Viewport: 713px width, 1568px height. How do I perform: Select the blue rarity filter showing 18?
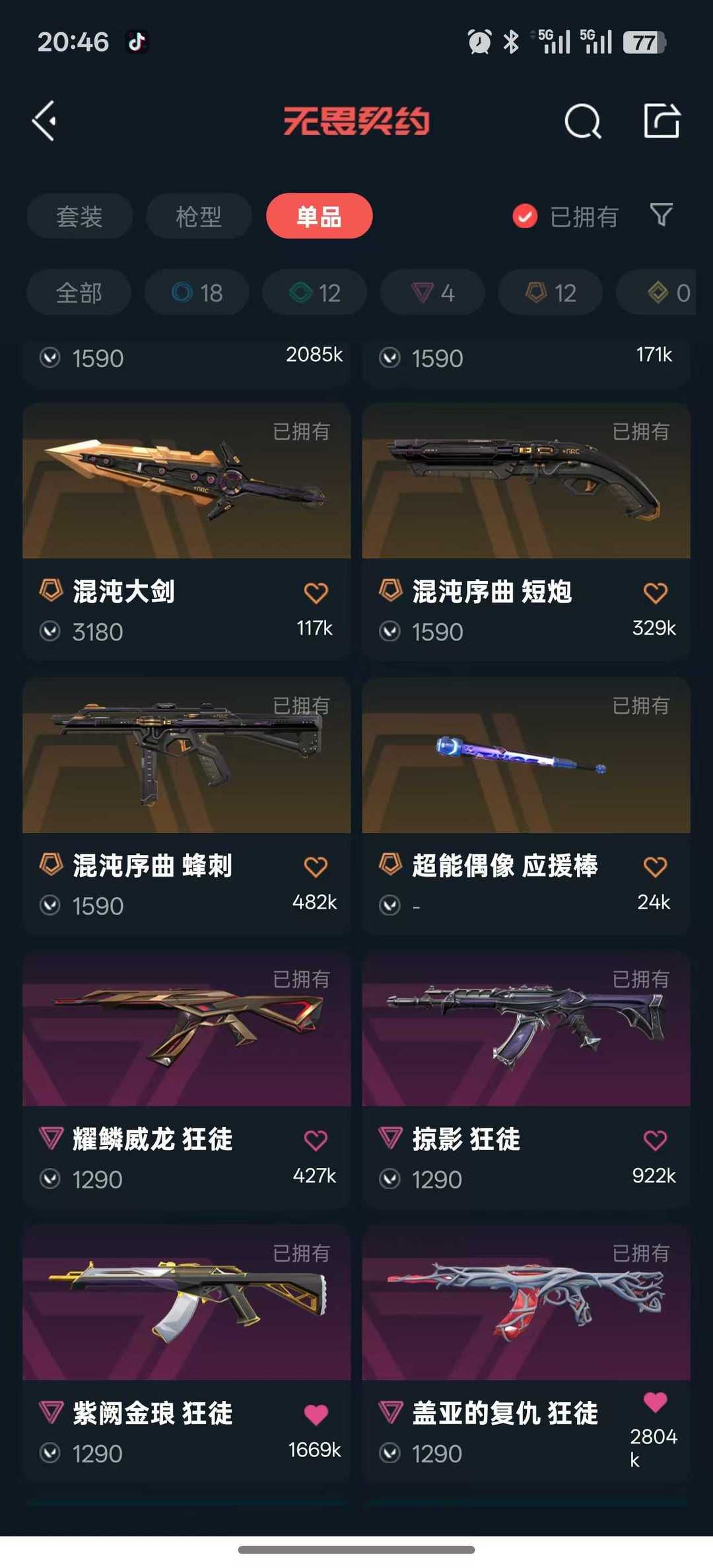click(196, 292)
